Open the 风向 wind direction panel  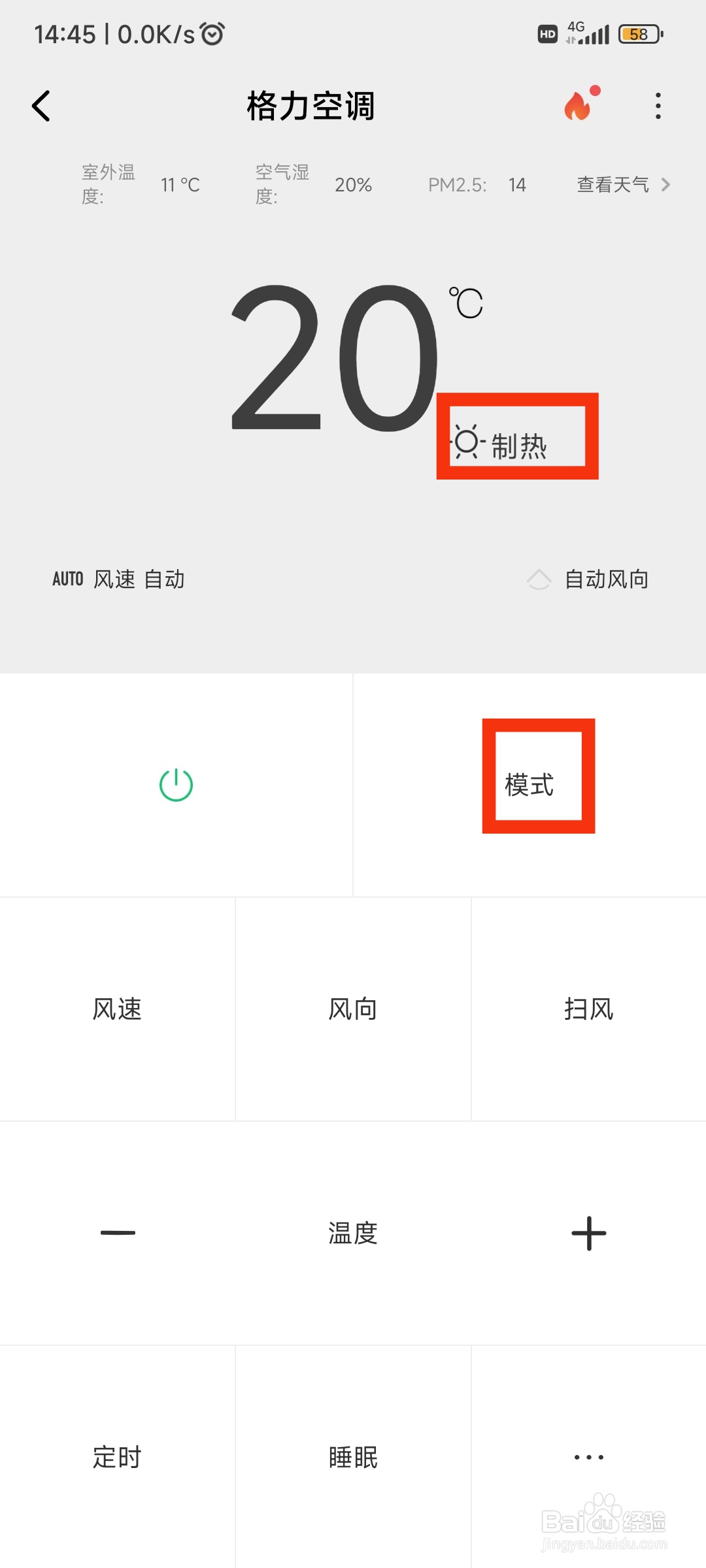(352, 1007)
